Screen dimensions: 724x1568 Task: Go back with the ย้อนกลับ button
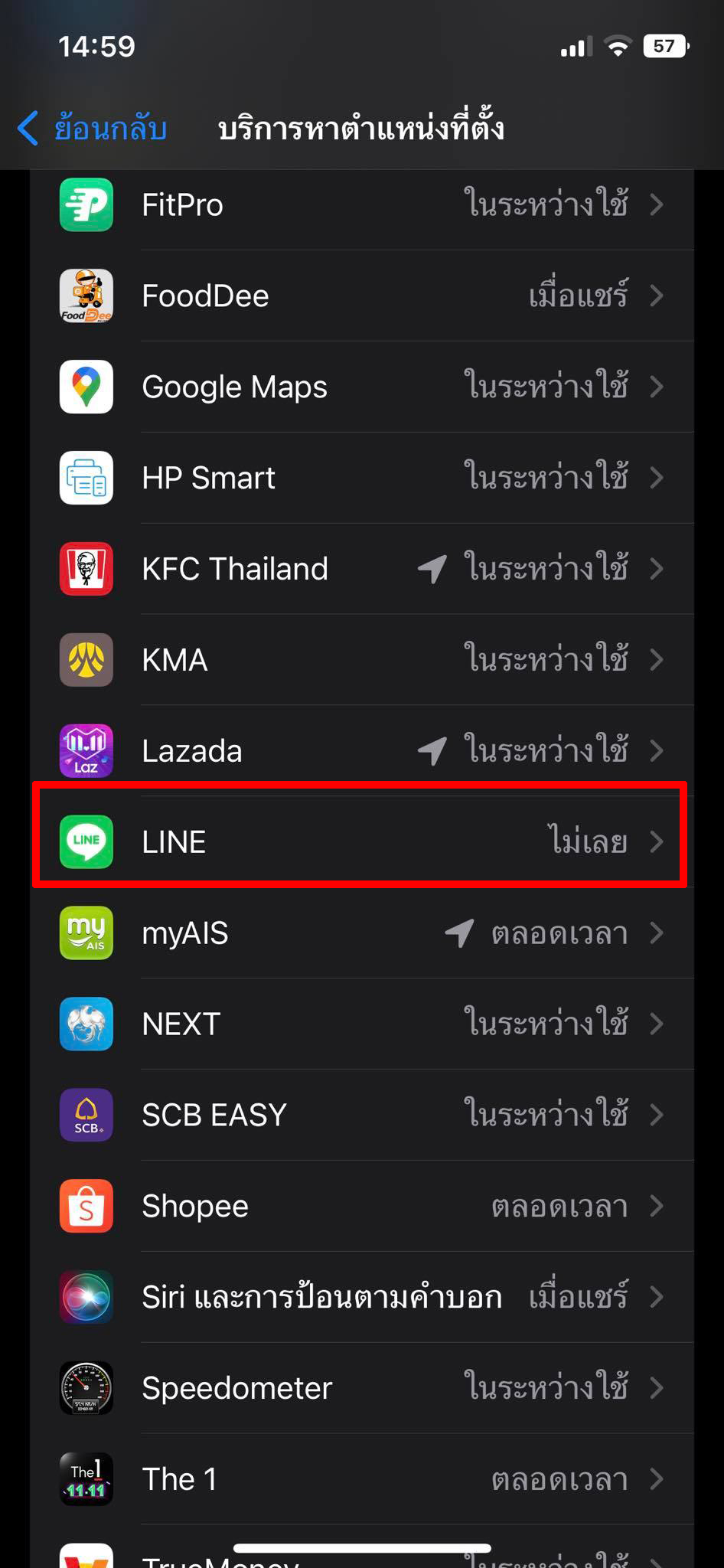tap(92, 128)
